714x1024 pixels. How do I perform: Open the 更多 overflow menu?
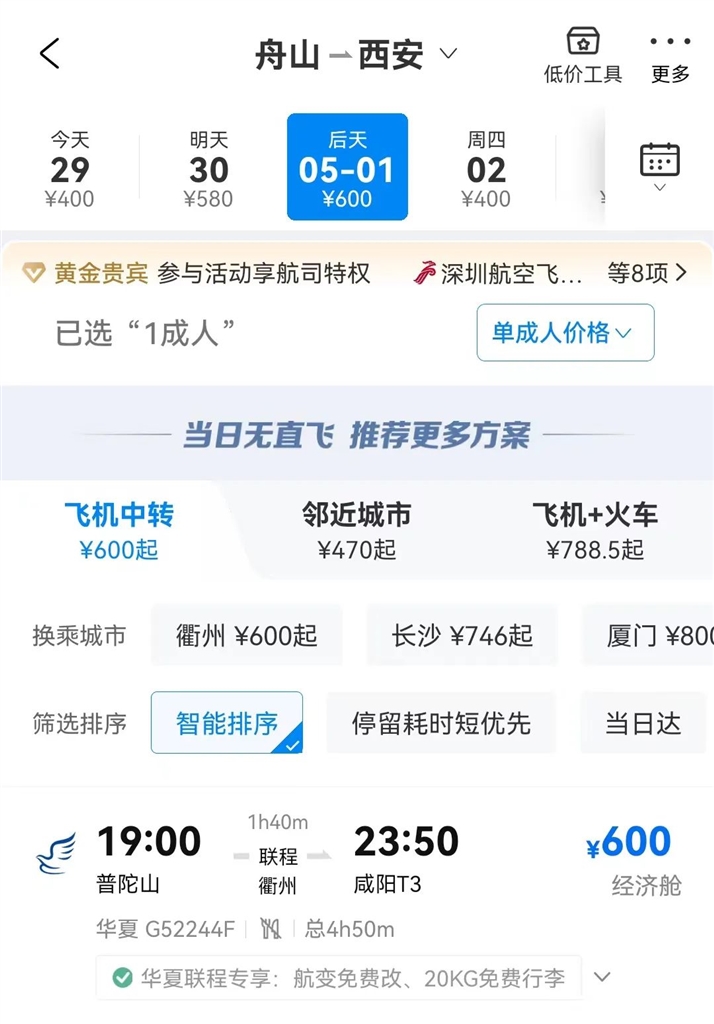[x=670, y=56]
